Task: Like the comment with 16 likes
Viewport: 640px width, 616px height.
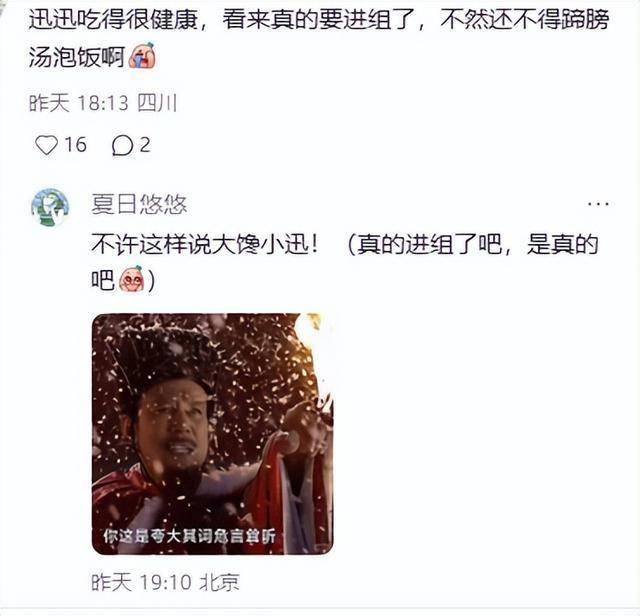Action: coord(46,145)
